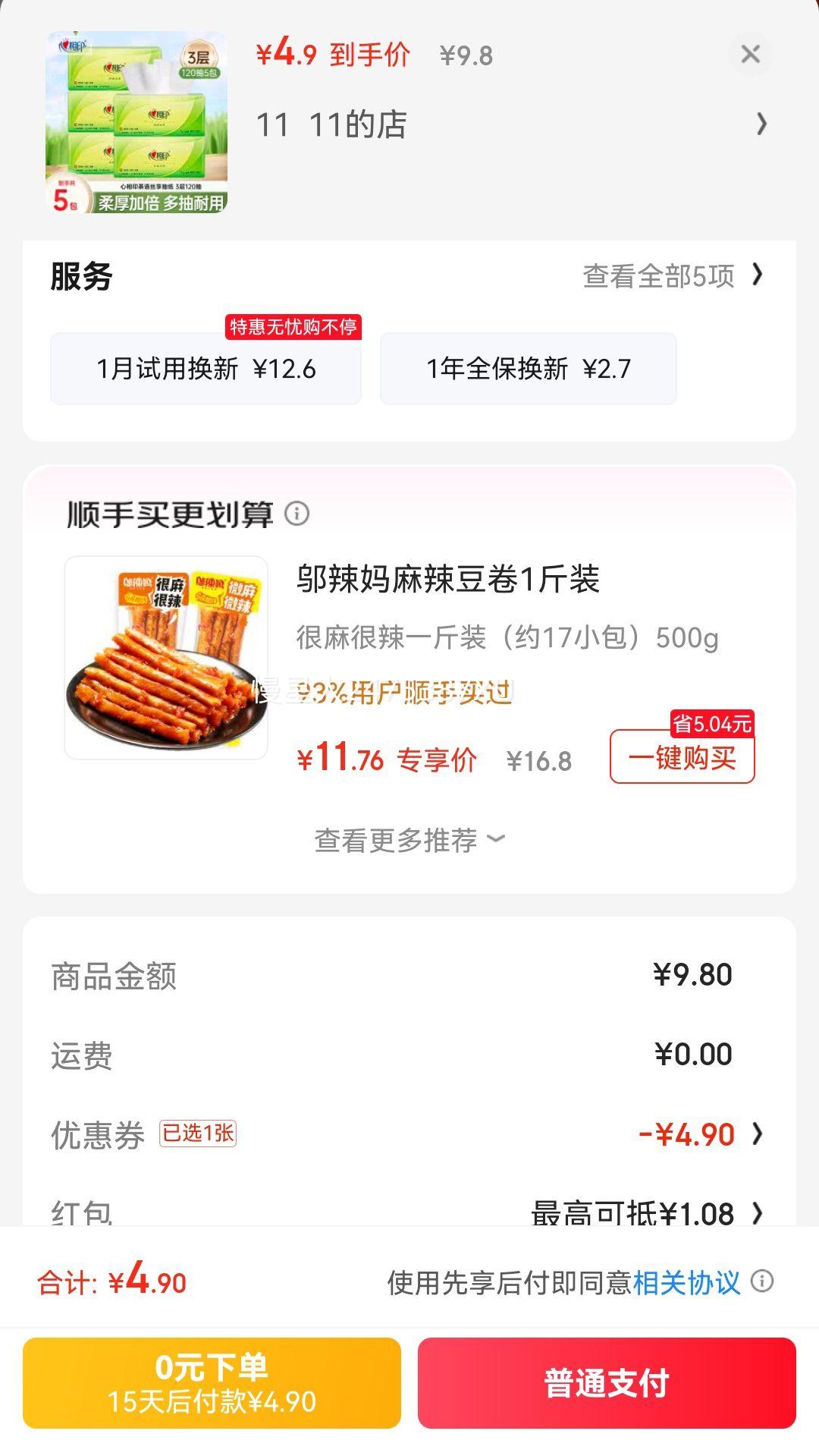Select 1月试用换新 service for ¥12.6
819x1456 pixels.
coord(206,369)
